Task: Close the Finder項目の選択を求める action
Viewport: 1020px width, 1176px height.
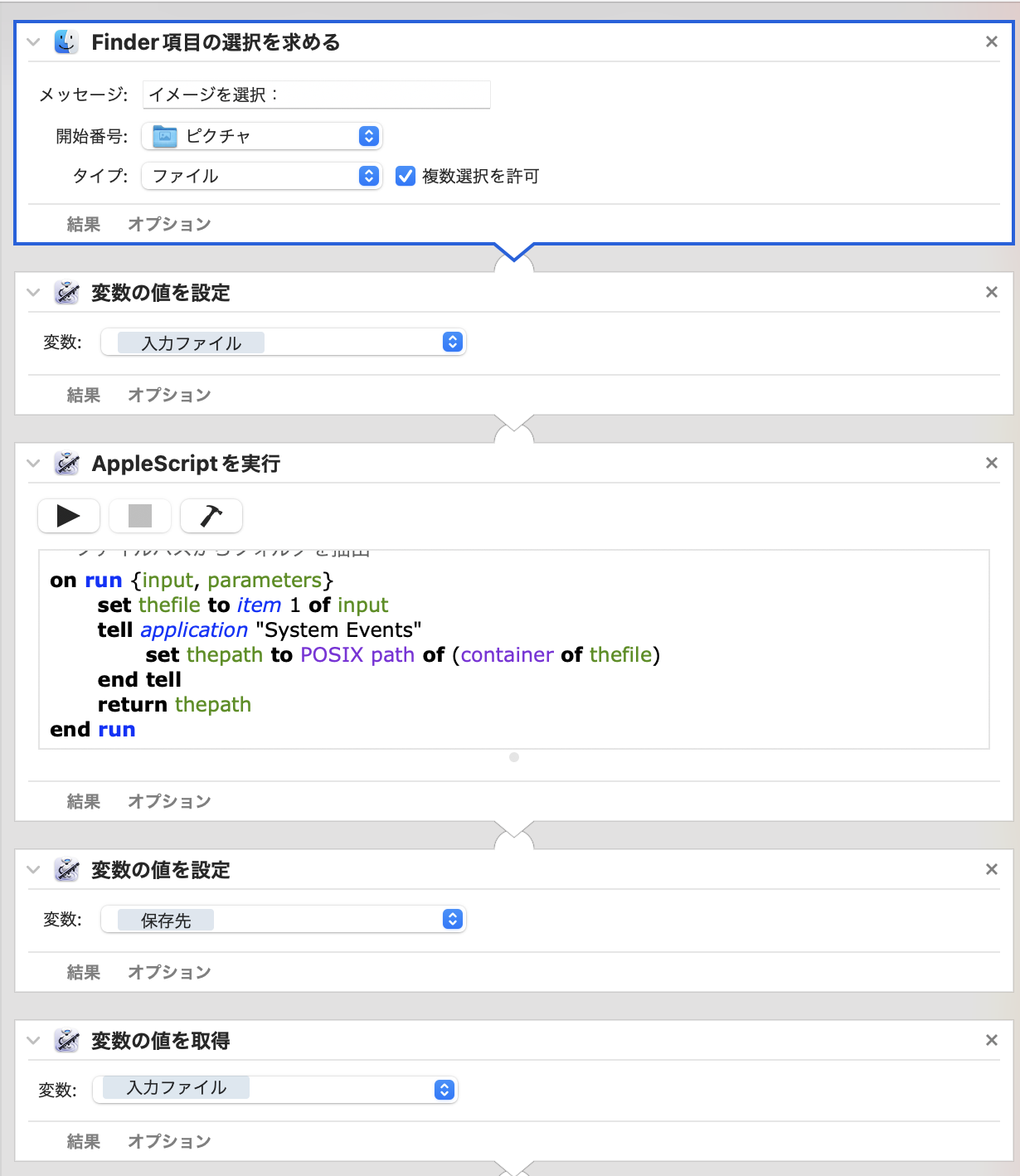Action: coord(991,41)
